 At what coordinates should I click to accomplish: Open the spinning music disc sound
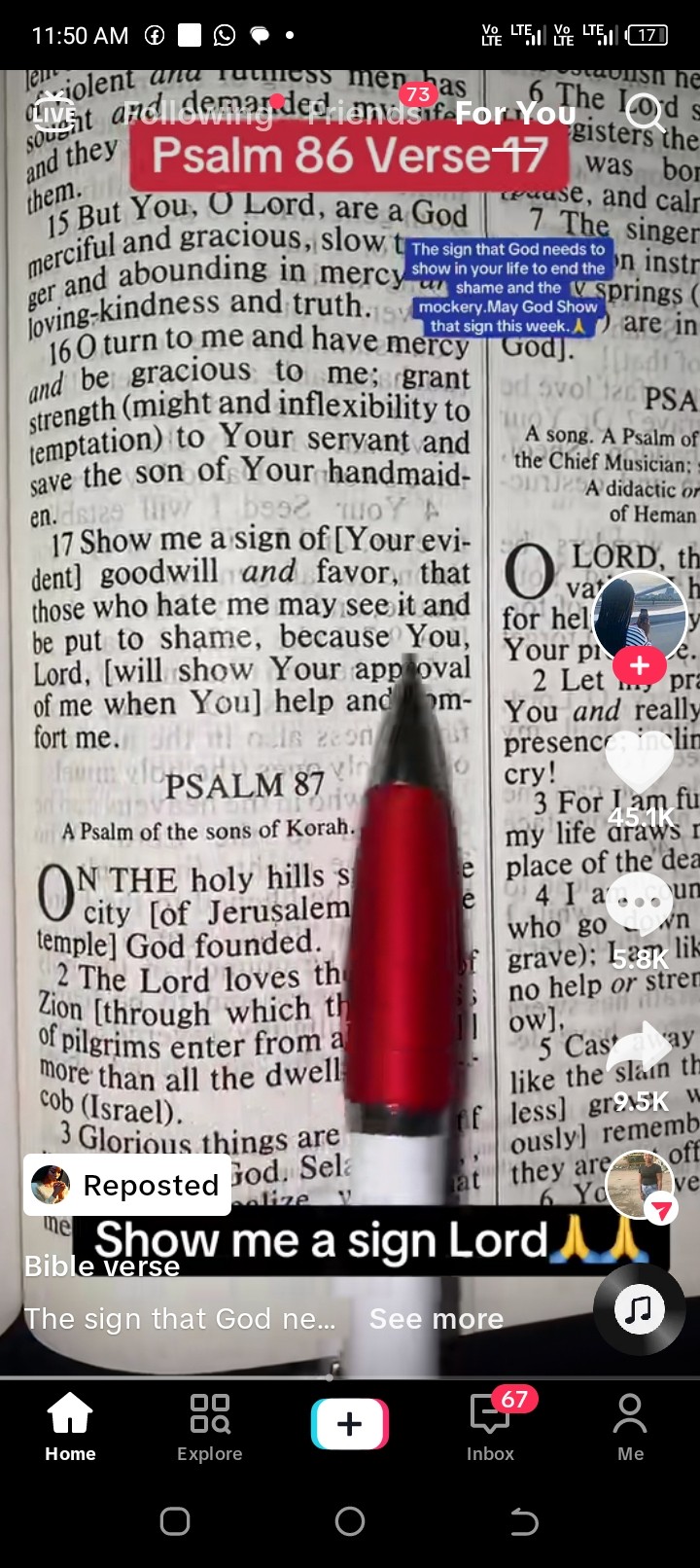point(639,1309)
